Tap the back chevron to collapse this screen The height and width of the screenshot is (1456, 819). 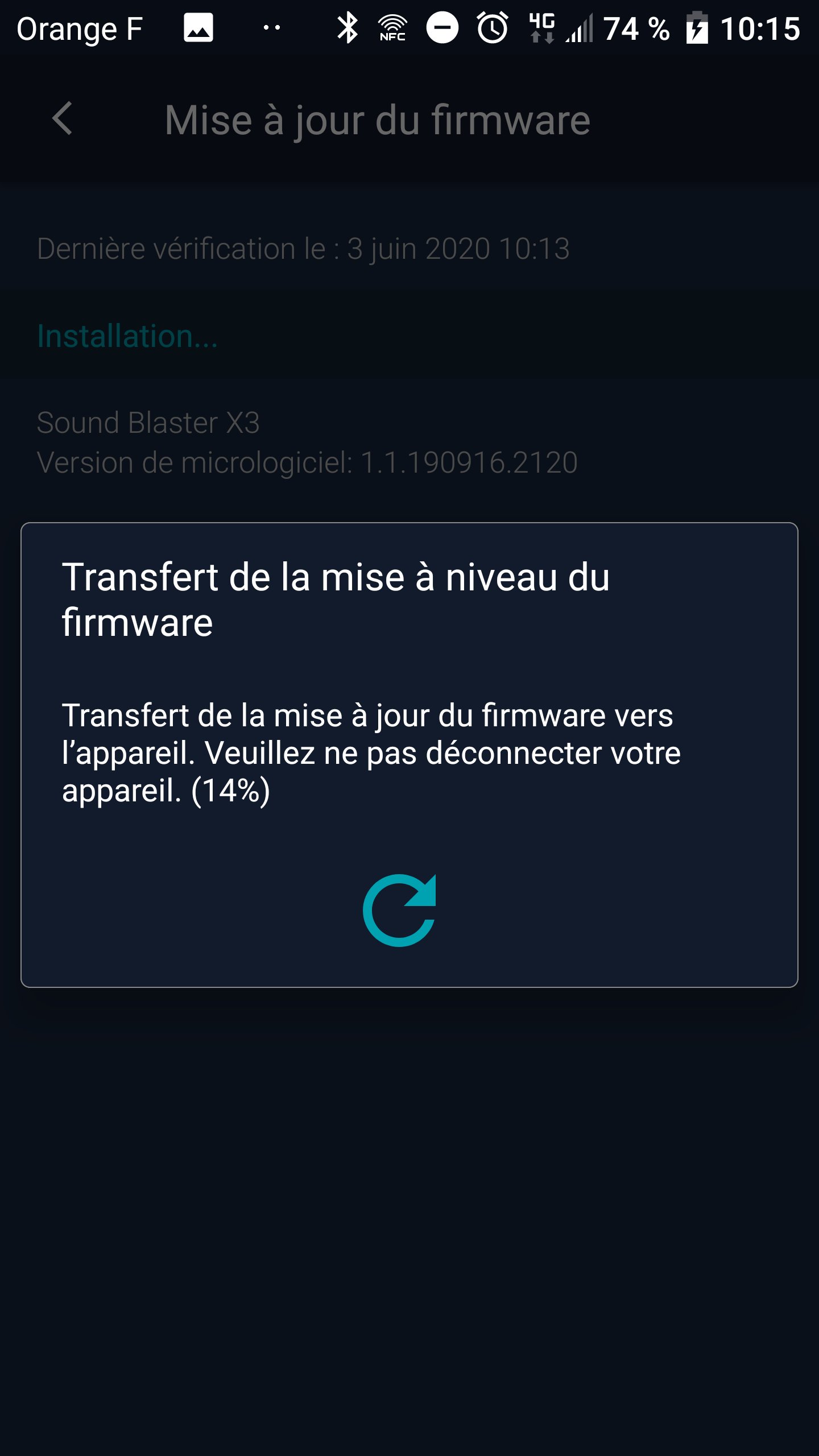[63, 119]
